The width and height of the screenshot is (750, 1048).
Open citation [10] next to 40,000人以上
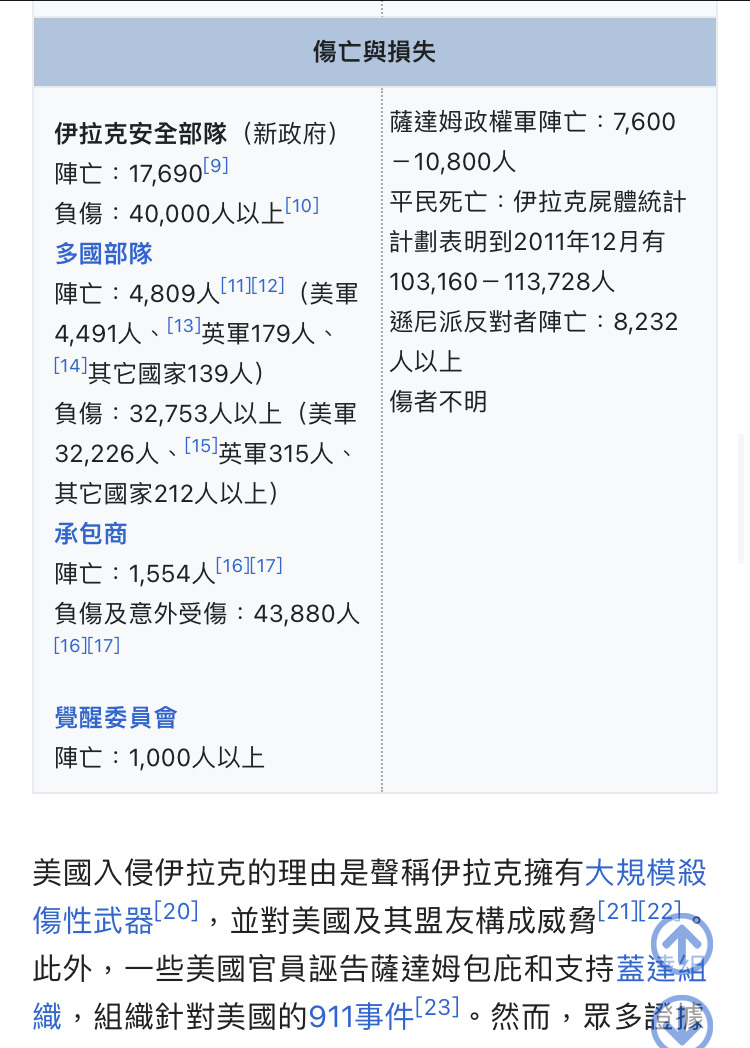(x=302, y=206)
